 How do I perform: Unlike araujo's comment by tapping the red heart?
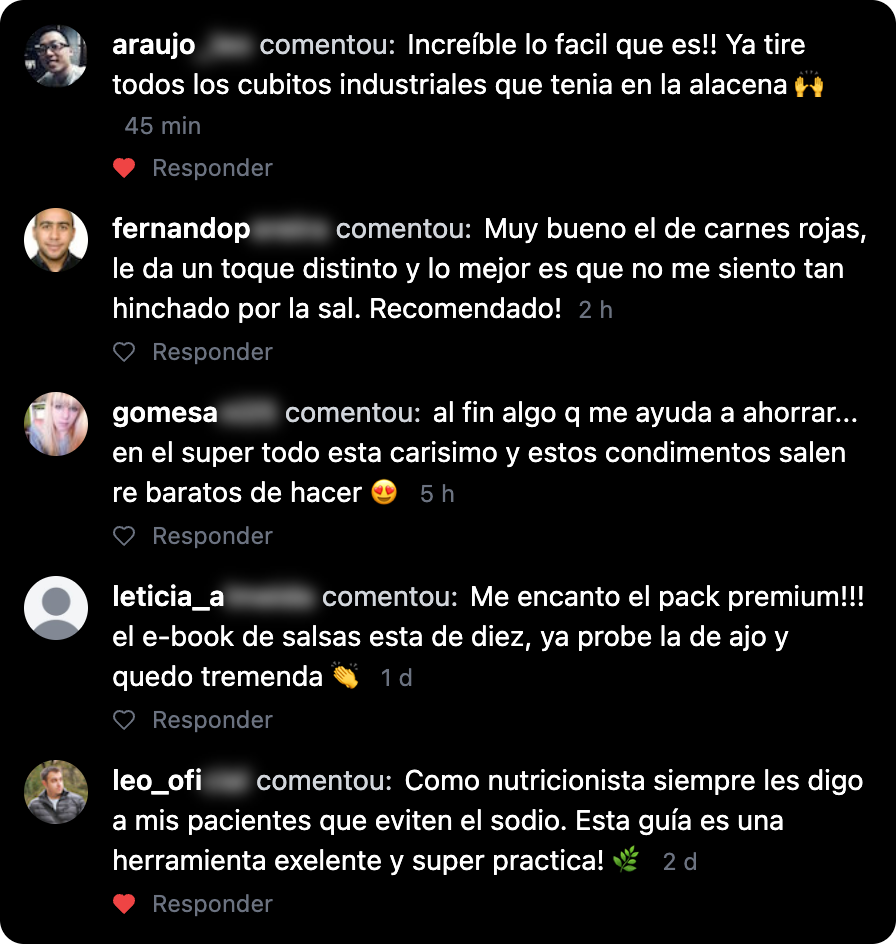124,168
